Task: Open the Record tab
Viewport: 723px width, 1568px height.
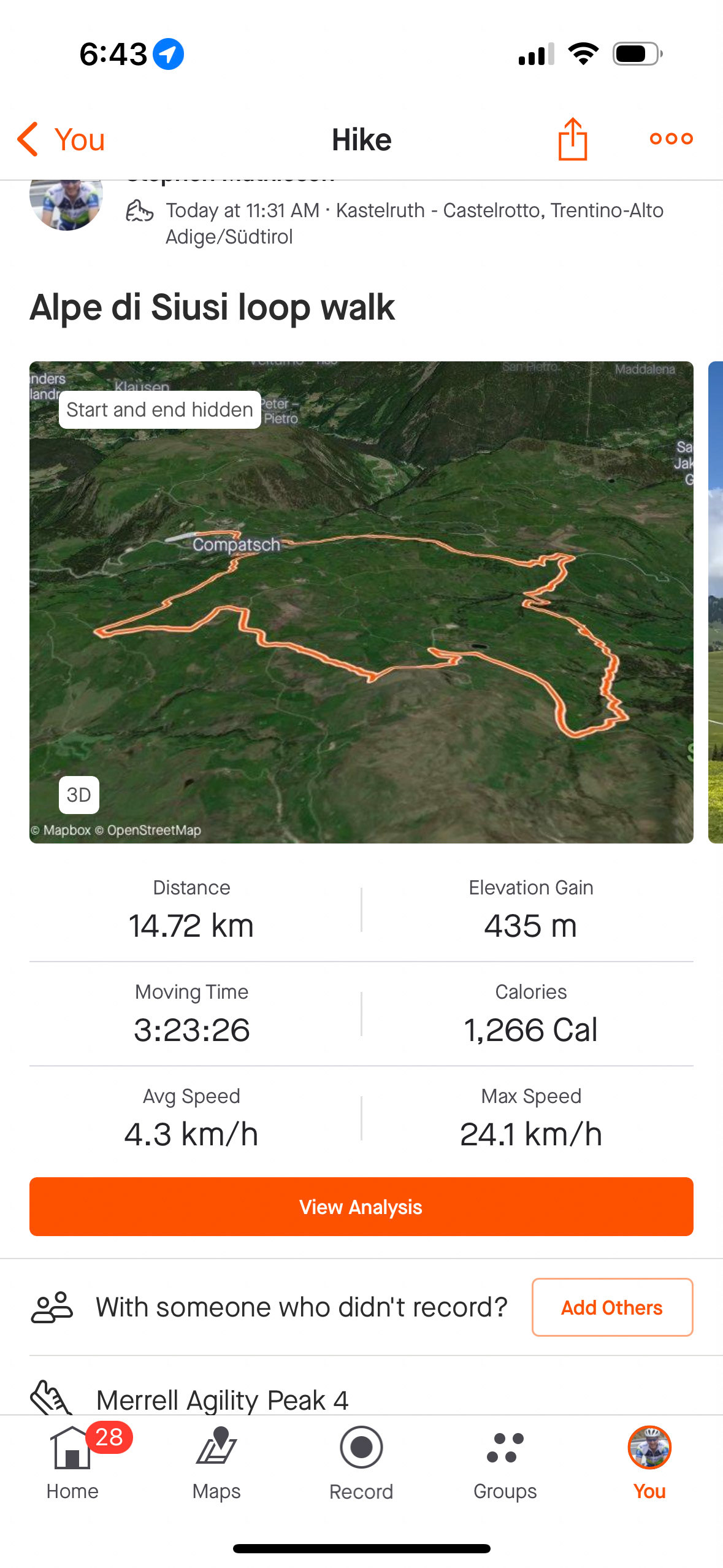Action: coord(361,1462)
